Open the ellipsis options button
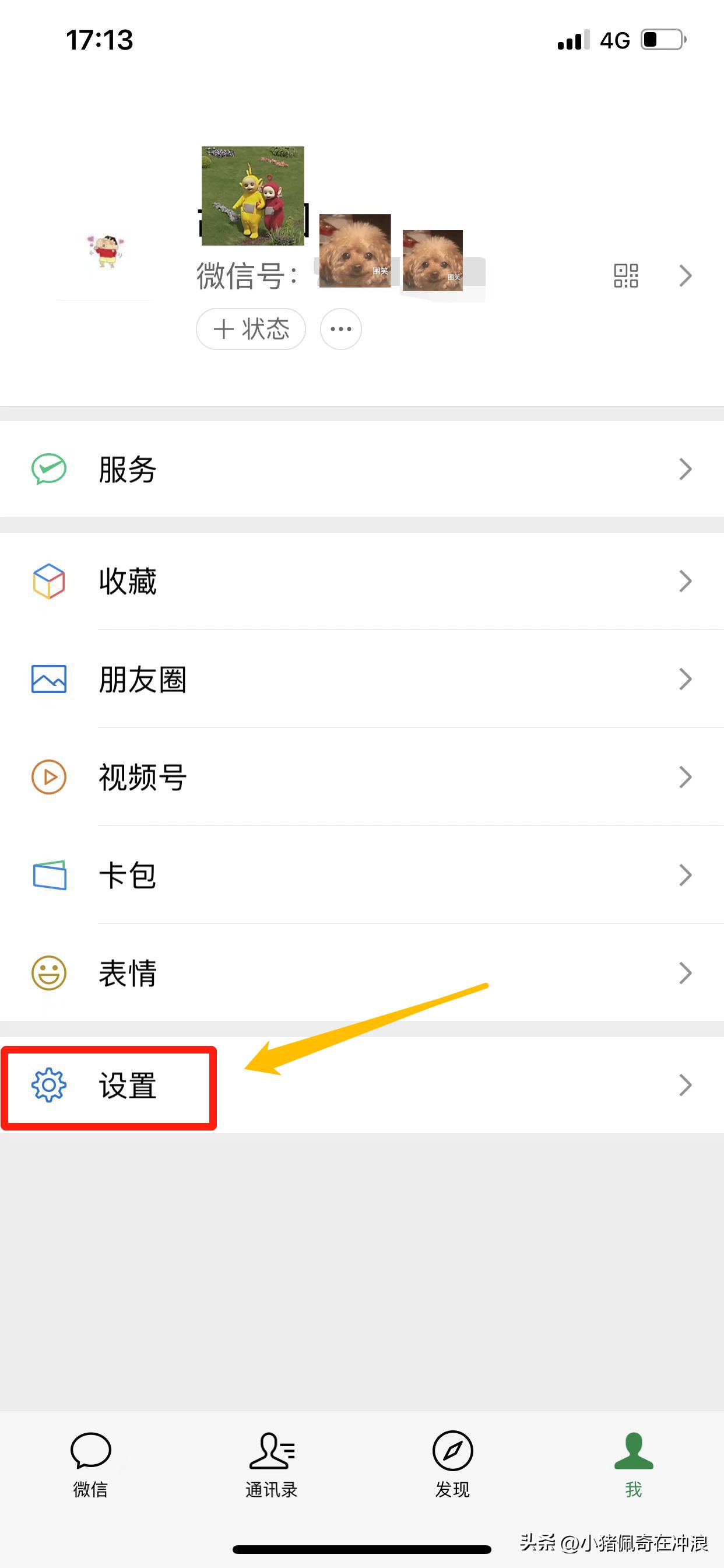The width and height of the screenshot is (724, 1568). [x=340, y=328]
